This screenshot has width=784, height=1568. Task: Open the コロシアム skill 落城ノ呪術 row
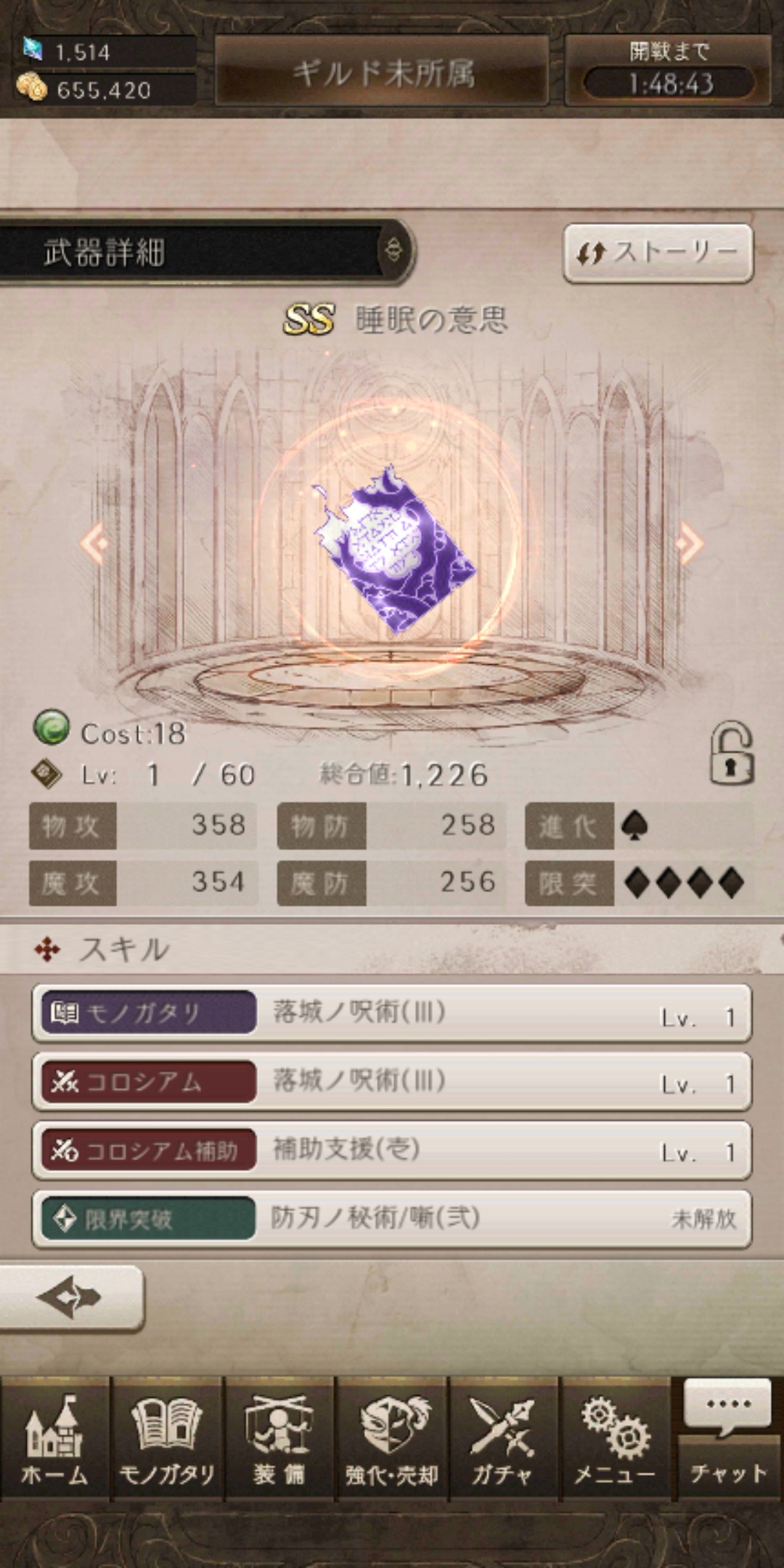(x=392, y=1081)
